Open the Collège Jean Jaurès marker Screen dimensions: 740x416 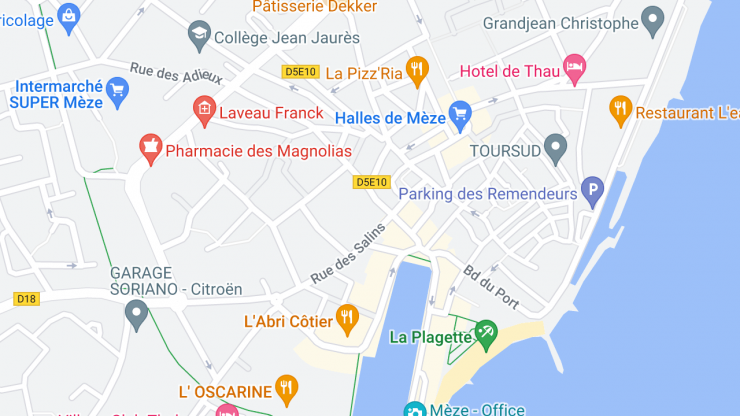point(200,35)
